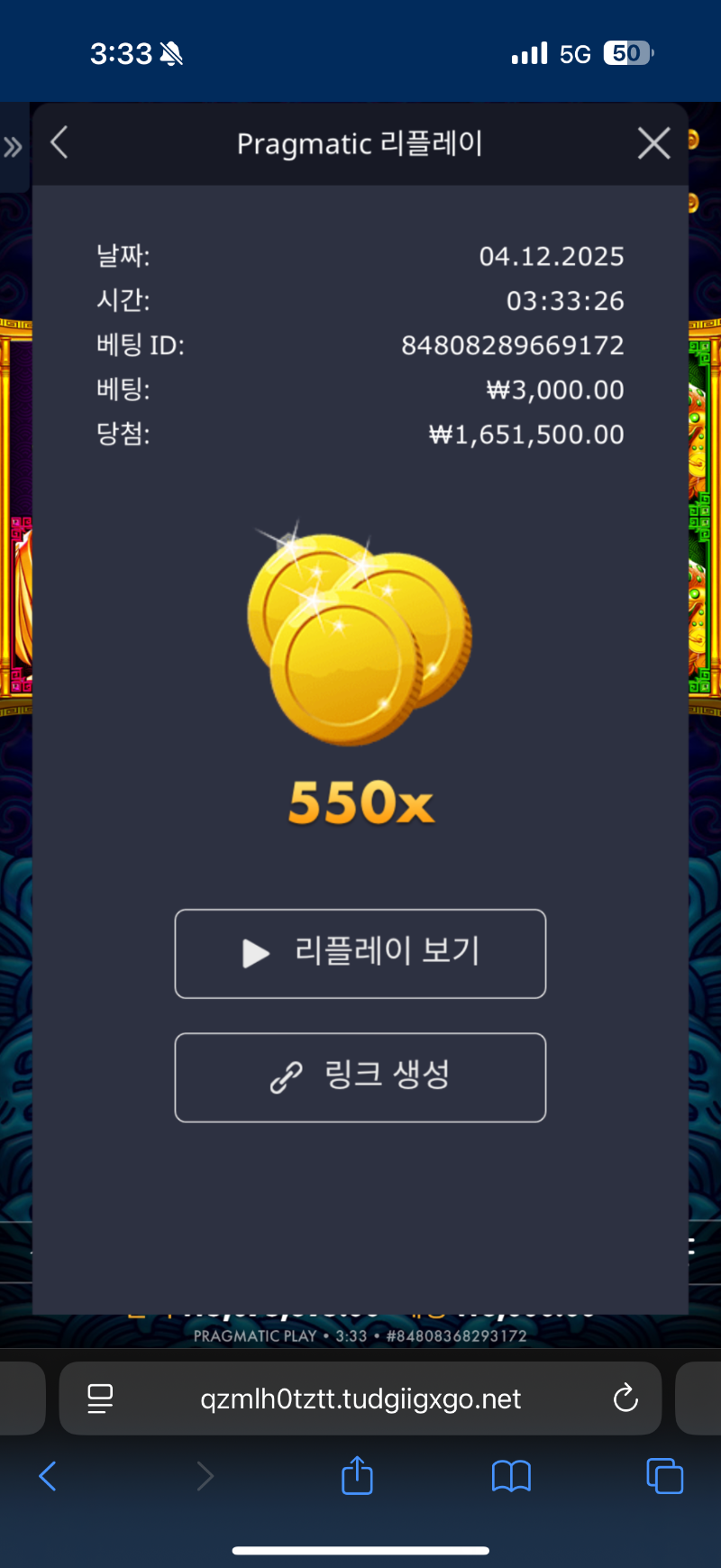
Task: Go back from the Pragmatic replay dialog
Action: click(x=59, y=142)
